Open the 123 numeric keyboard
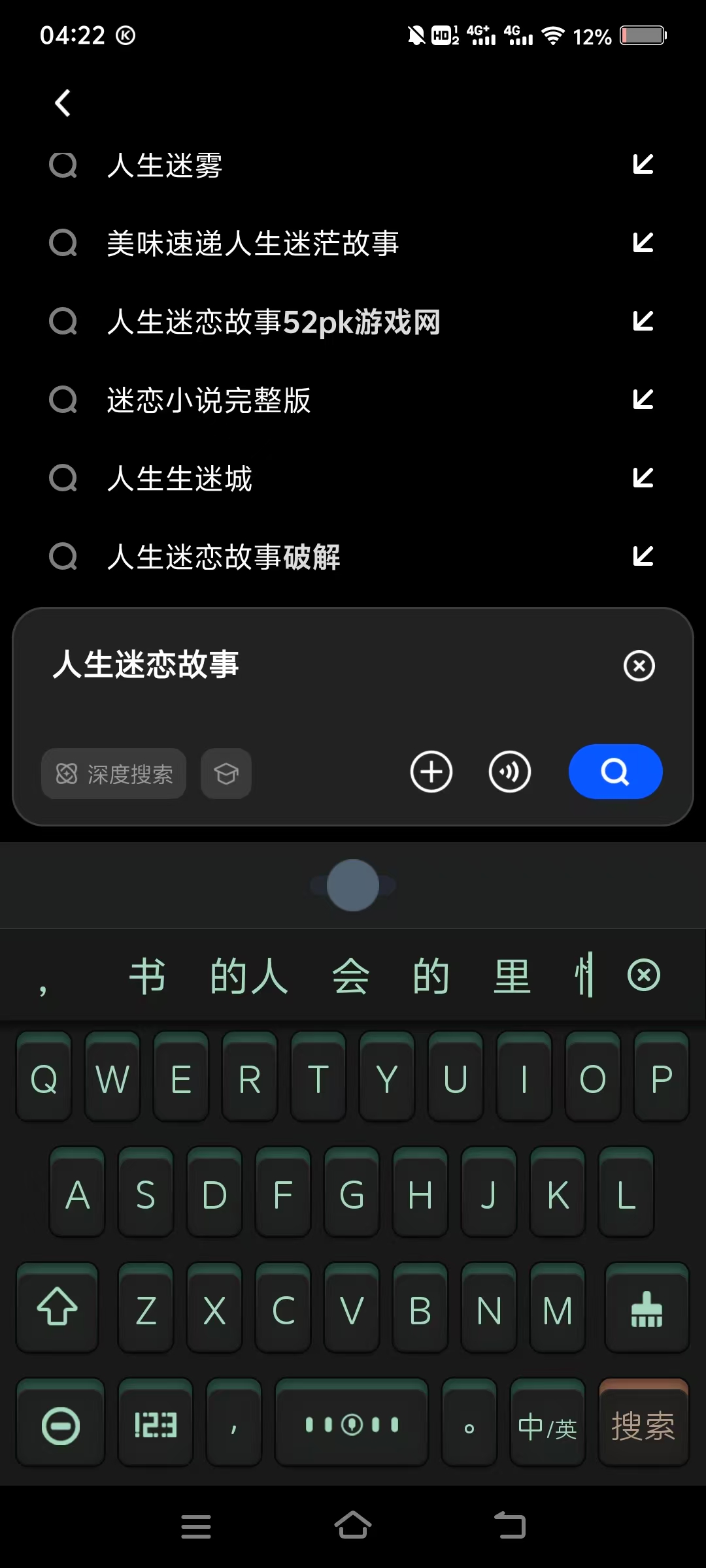The width and height of the screenshot is (706, 1568). 156,1426
